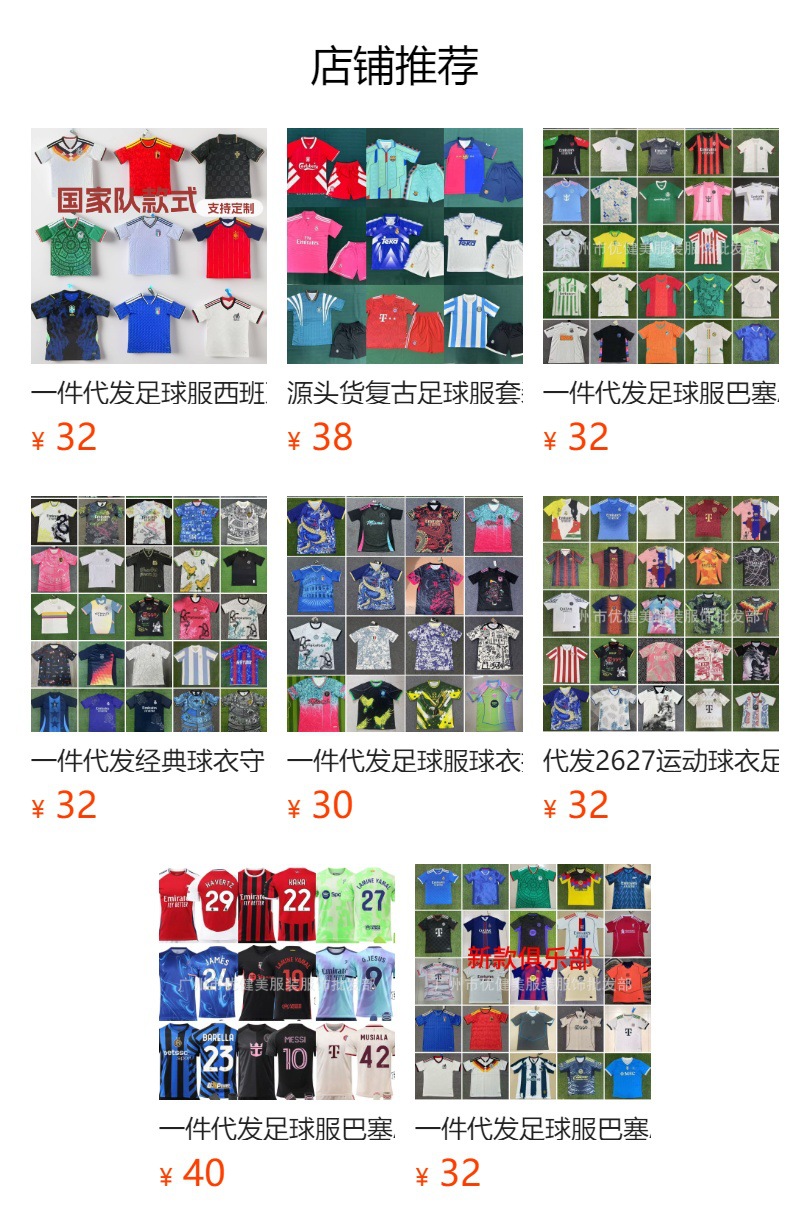Image resolution: width=790 pixels, height=1232 pixels.
Task: Open the product card showing 新款俱乐部 jerseys
Action: click(x=533, y=982)
